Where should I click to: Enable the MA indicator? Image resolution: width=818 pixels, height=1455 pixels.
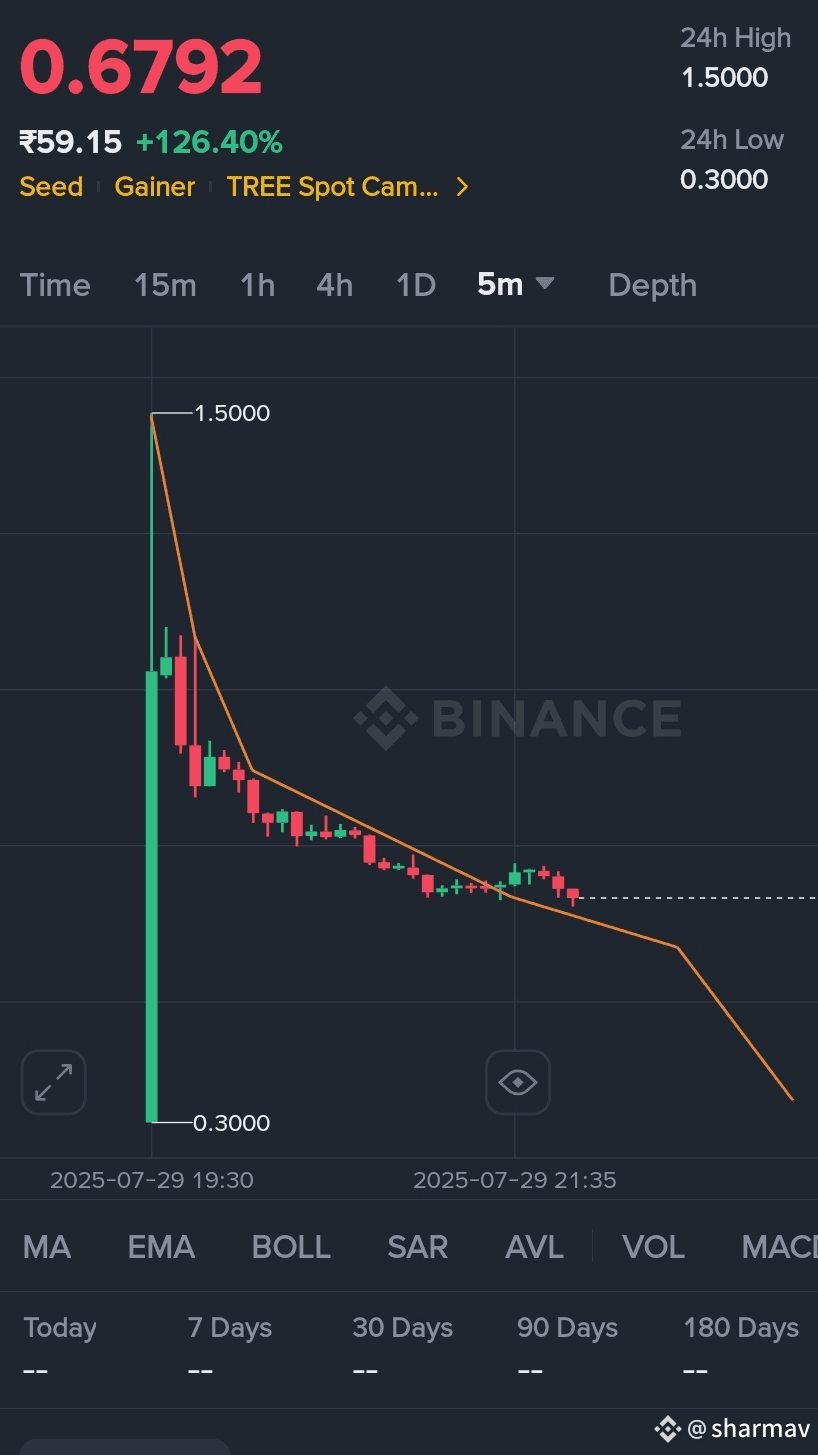[47, 1247]
